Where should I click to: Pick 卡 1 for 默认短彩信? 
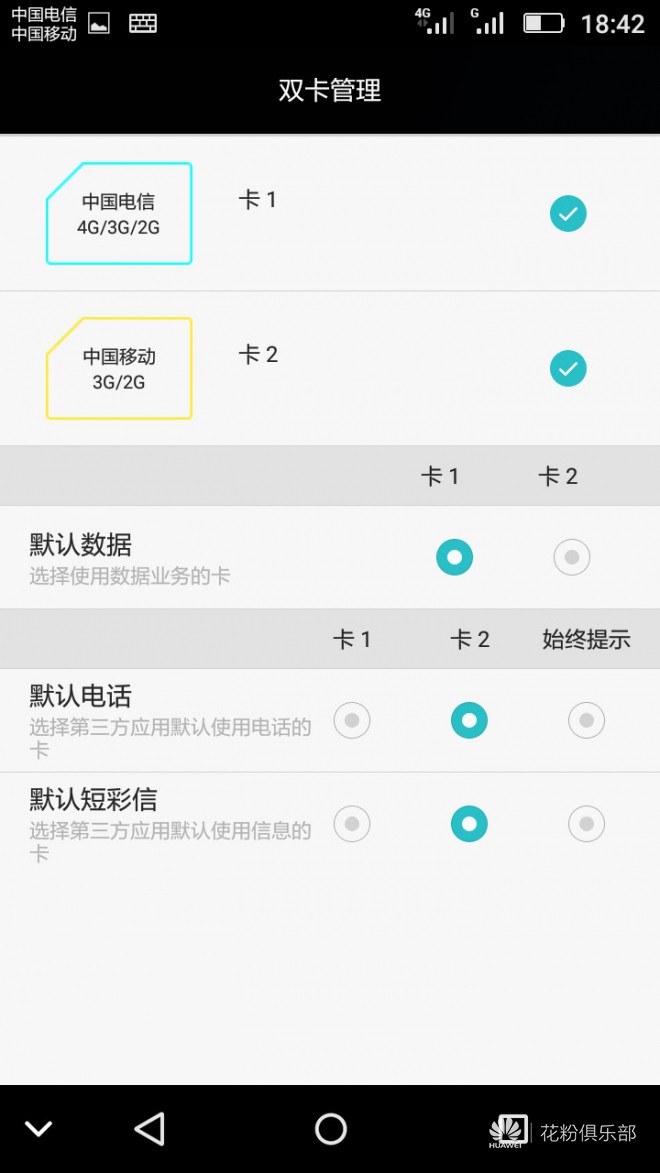click(x=352, y=824)
